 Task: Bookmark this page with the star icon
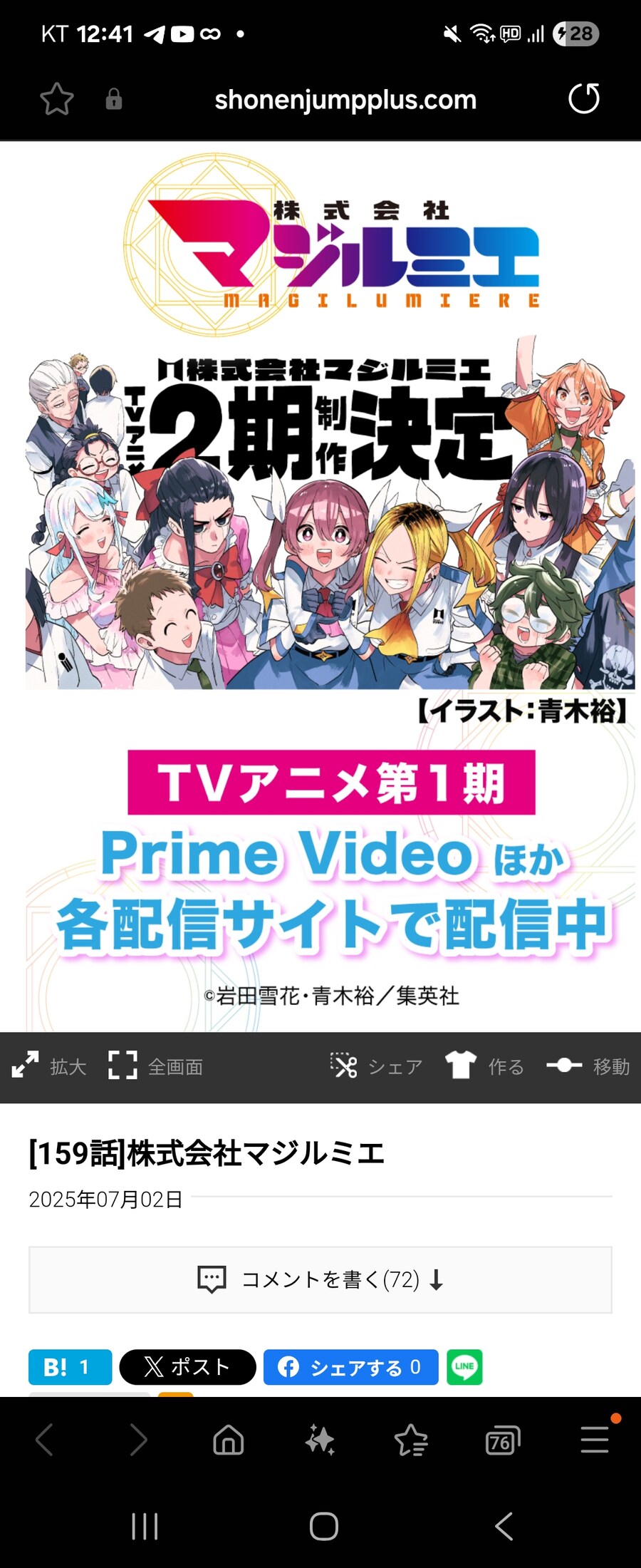57,99
